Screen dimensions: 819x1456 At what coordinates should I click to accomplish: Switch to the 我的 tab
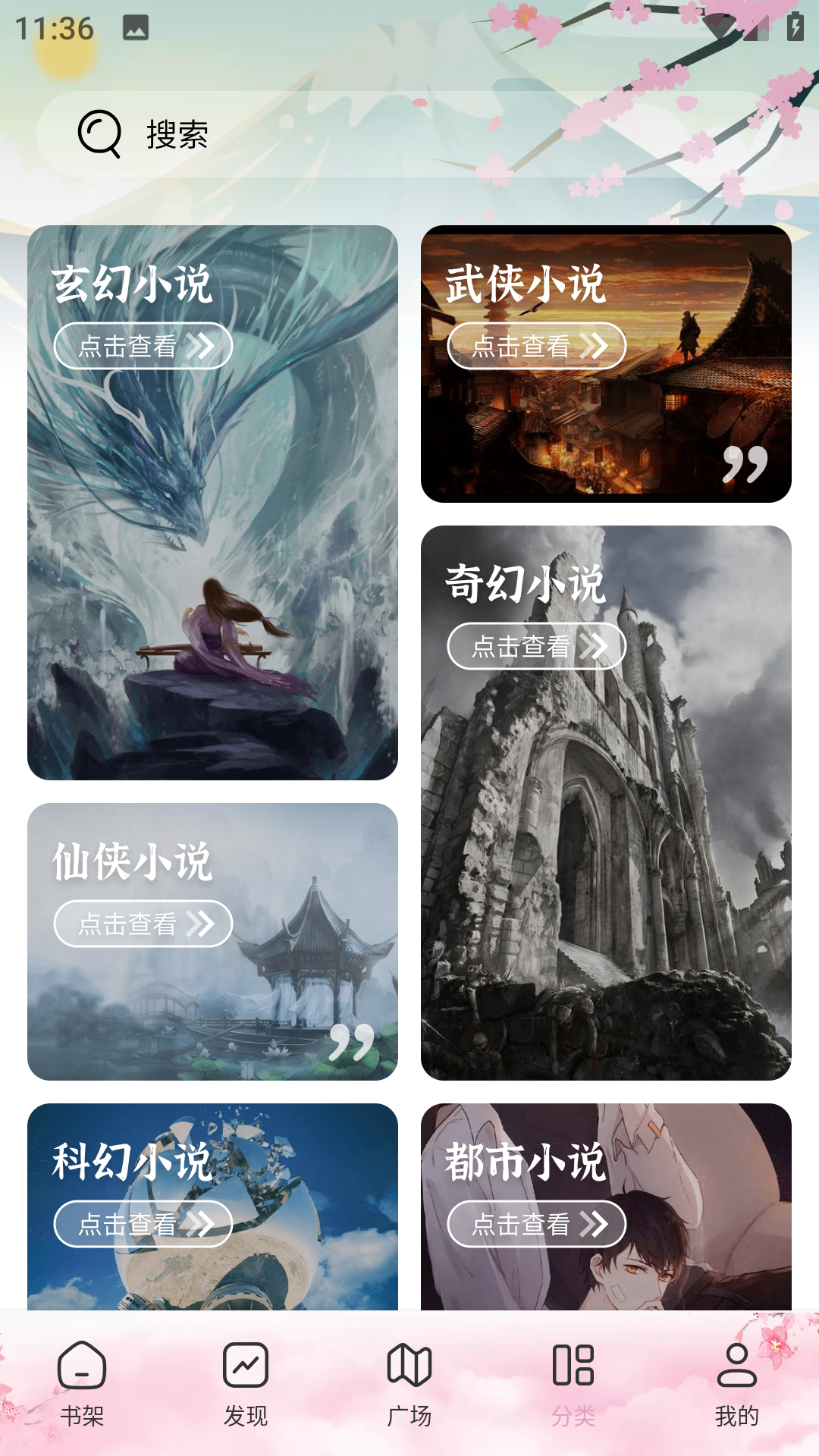click(x=736, y=1384)
